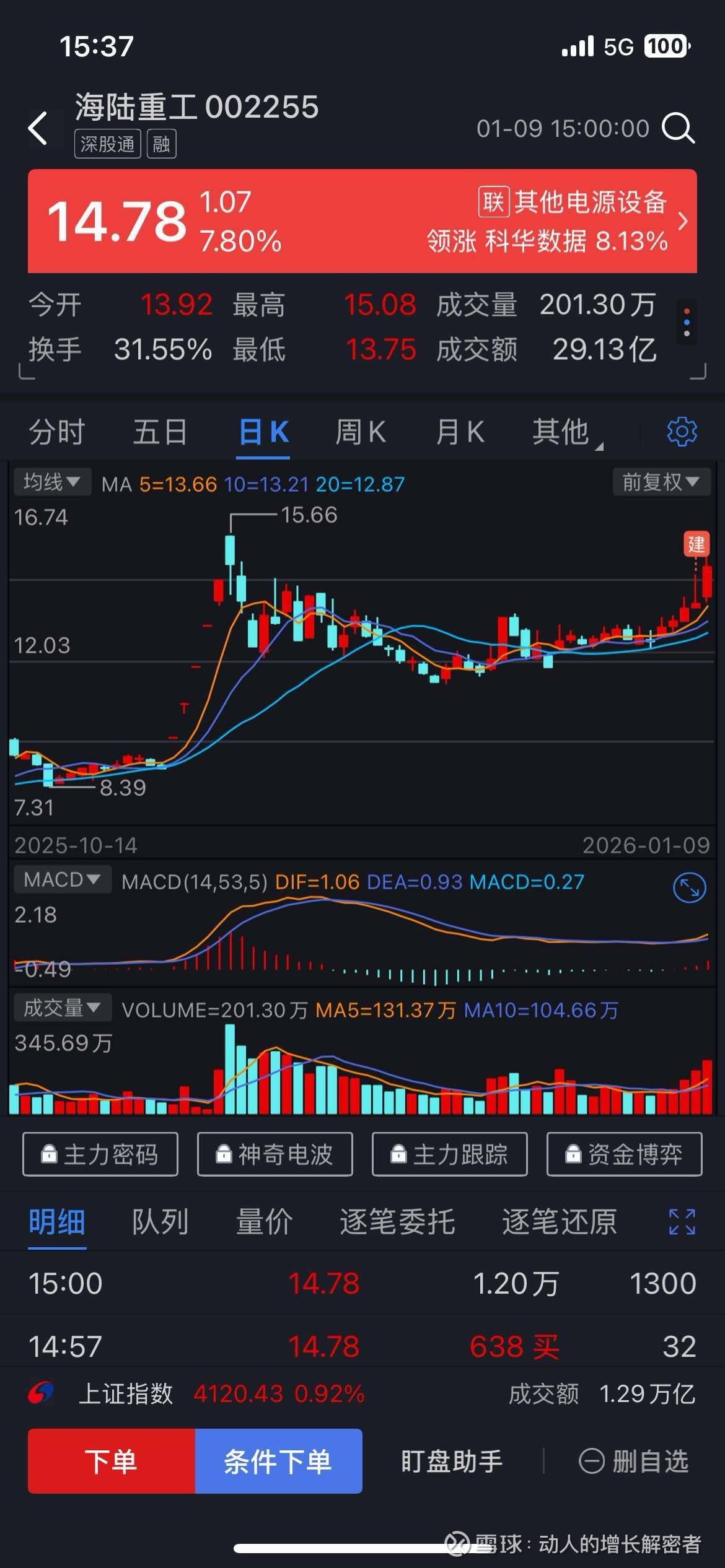Image resolution: width=725 pixels, height=1568 pixels.
Task: Go back using the top-left arrow
Action: pos(38,128)
